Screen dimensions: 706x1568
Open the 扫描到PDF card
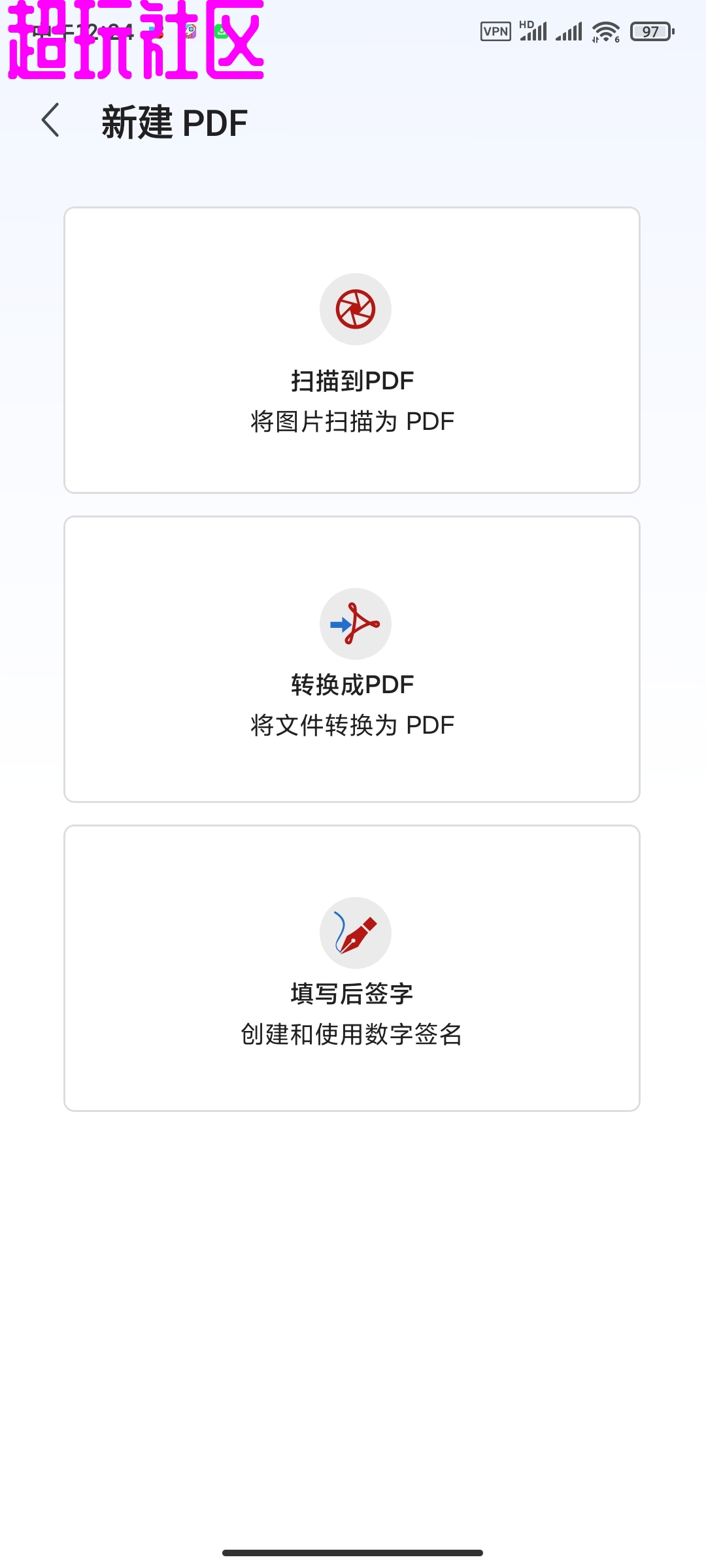[352, 350]
